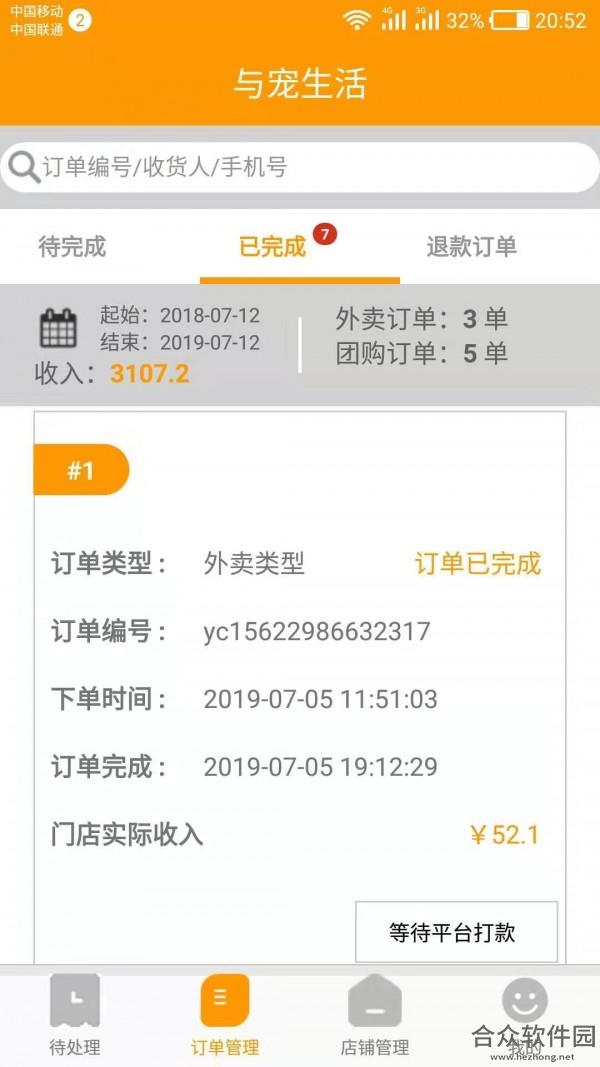Tap the 等待平台打款 button
Screen dimensions: 600x1067
point(456,932)
